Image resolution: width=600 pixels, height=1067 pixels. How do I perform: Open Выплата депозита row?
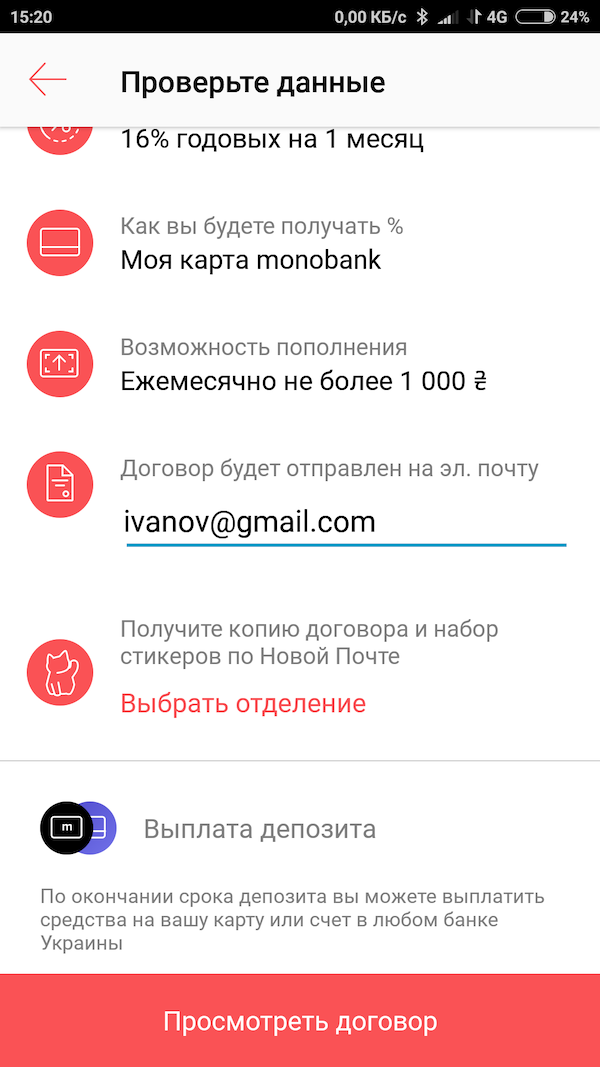pos(300,829)
